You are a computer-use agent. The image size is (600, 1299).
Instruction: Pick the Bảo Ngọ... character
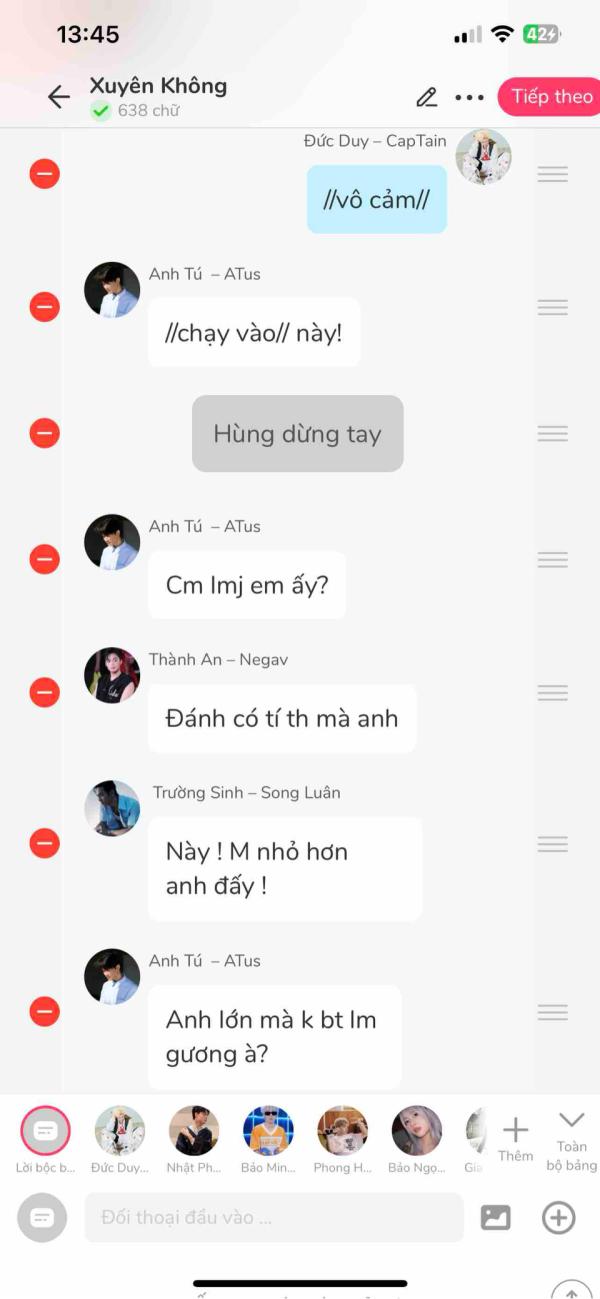pos(416,1131)
